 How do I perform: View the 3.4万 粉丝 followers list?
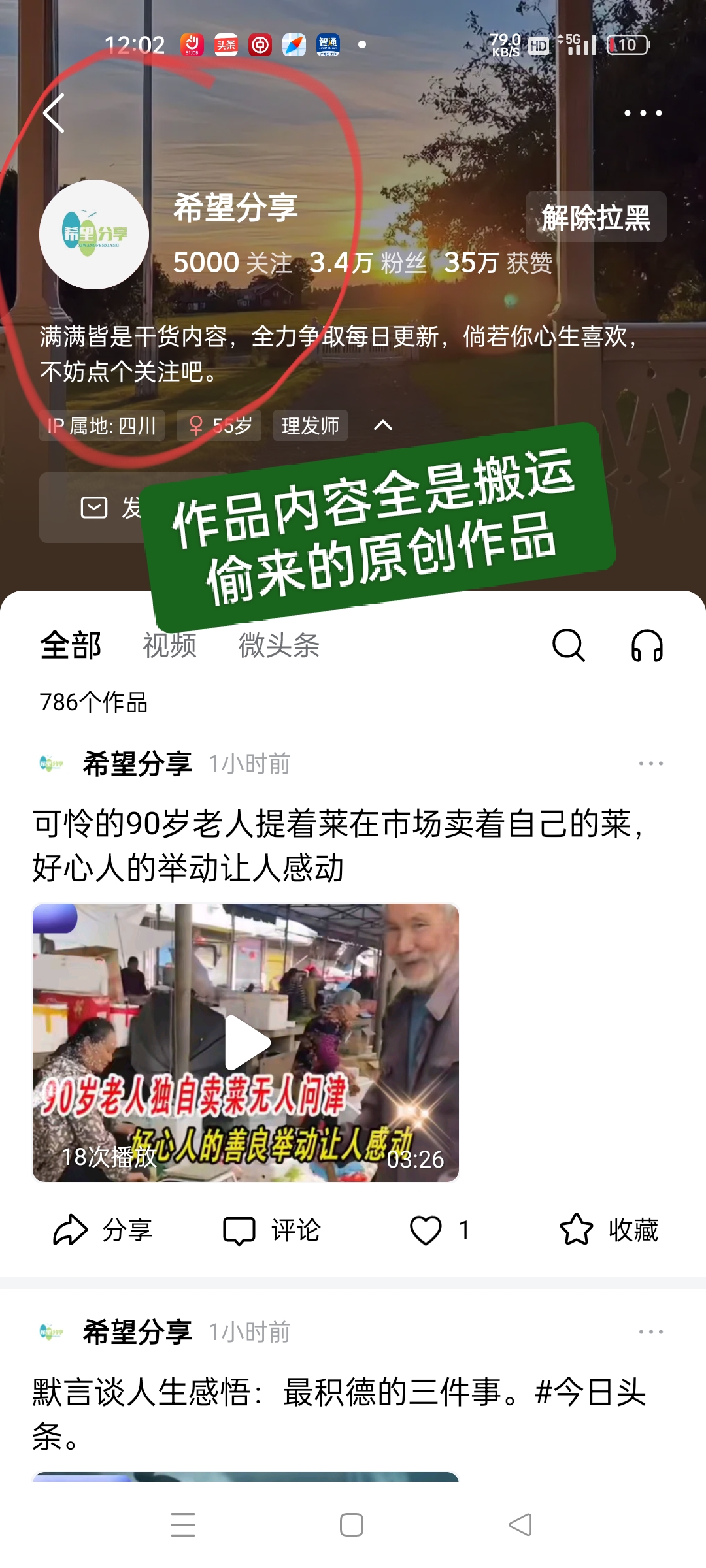click(367, 263)
